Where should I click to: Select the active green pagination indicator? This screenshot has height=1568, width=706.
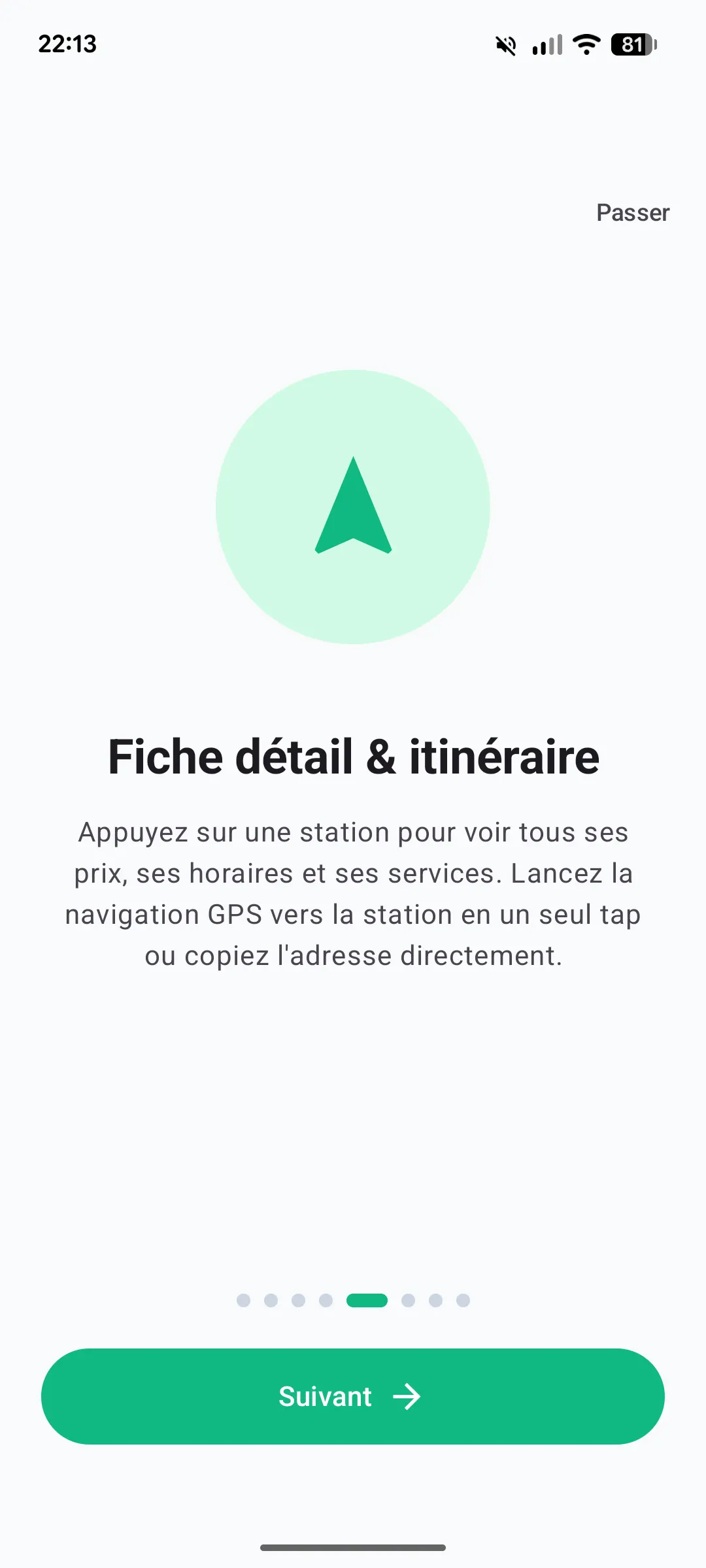tap(368, 1300)
